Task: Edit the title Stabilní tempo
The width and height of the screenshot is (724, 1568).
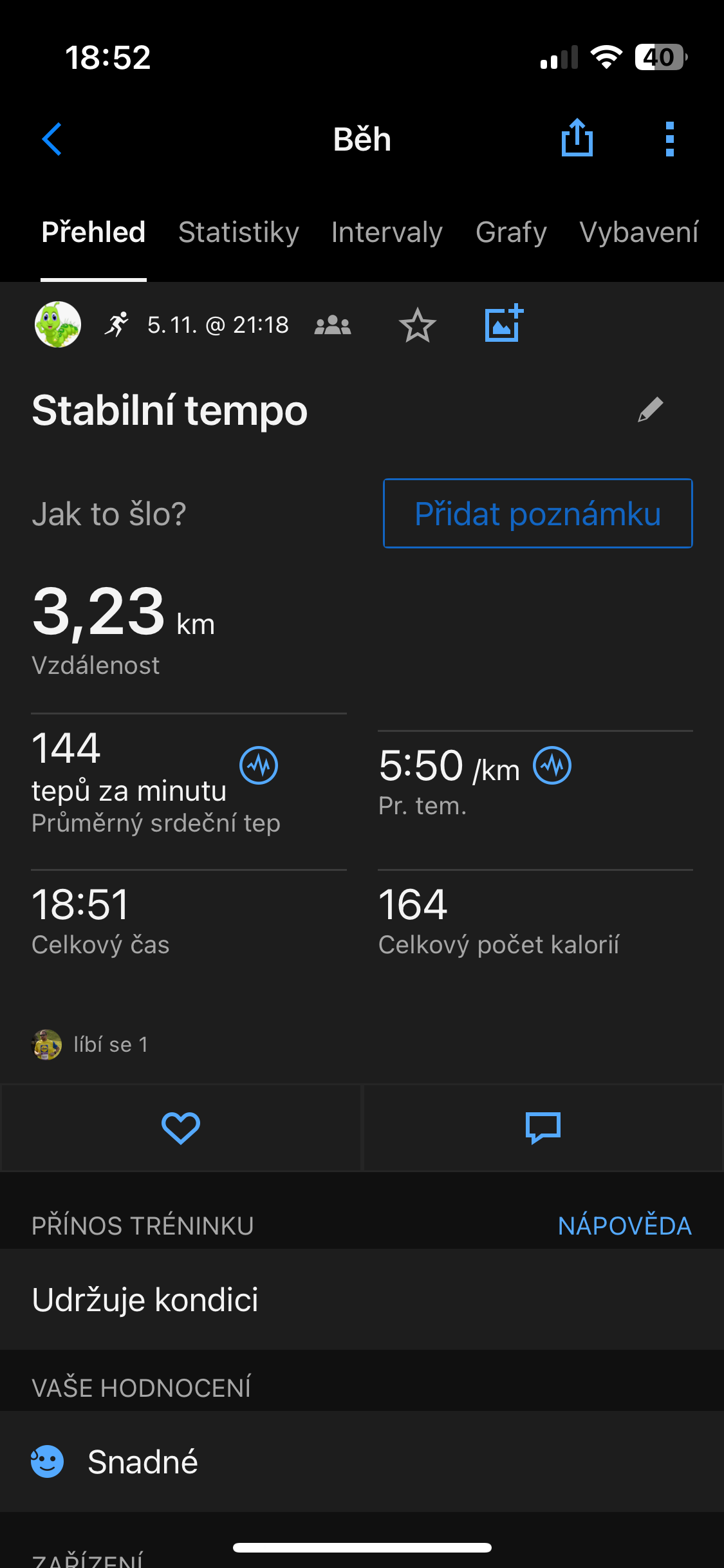Action: click(650, 409)
